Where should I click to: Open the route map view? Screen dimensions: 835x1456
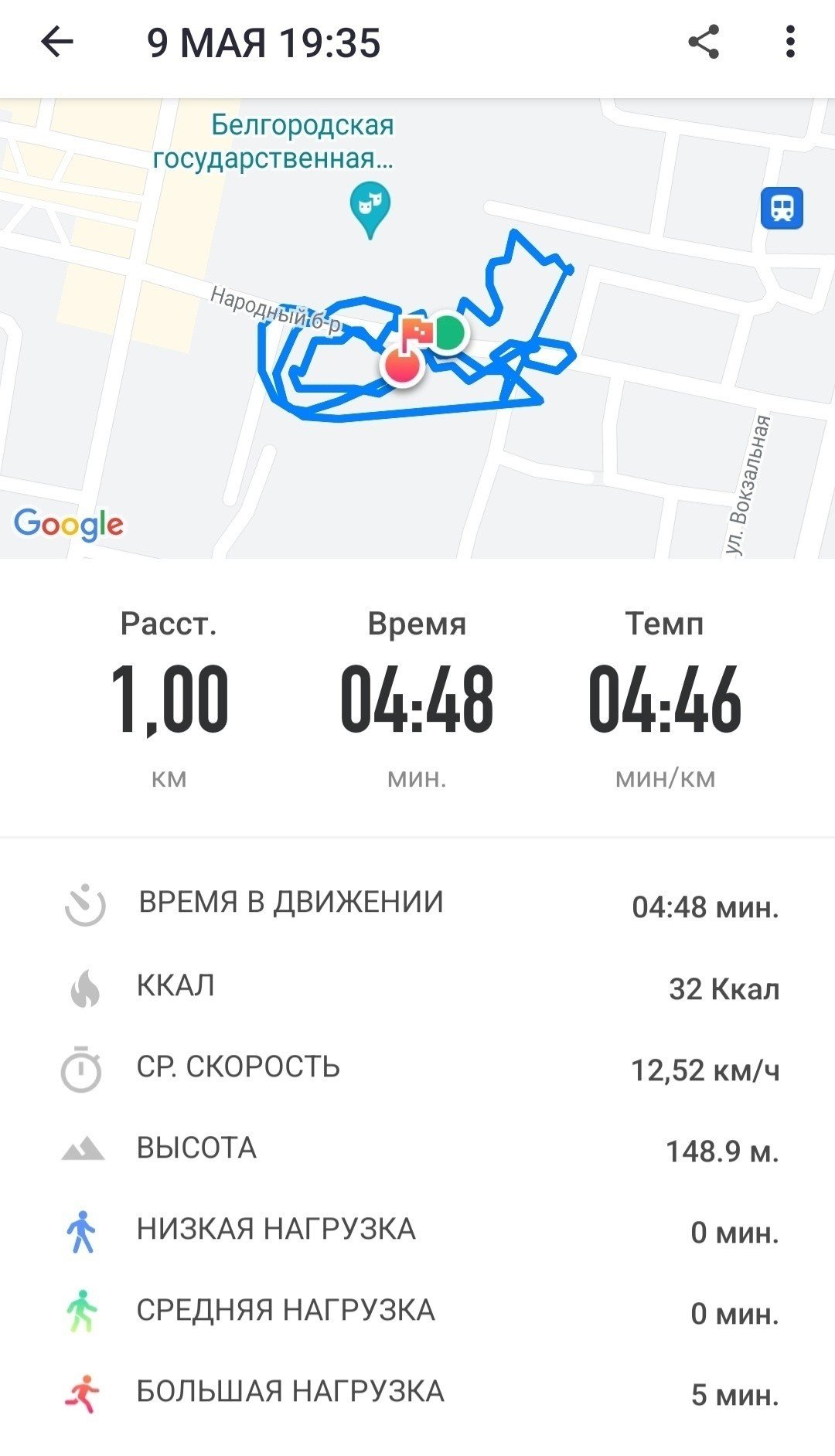417,328
